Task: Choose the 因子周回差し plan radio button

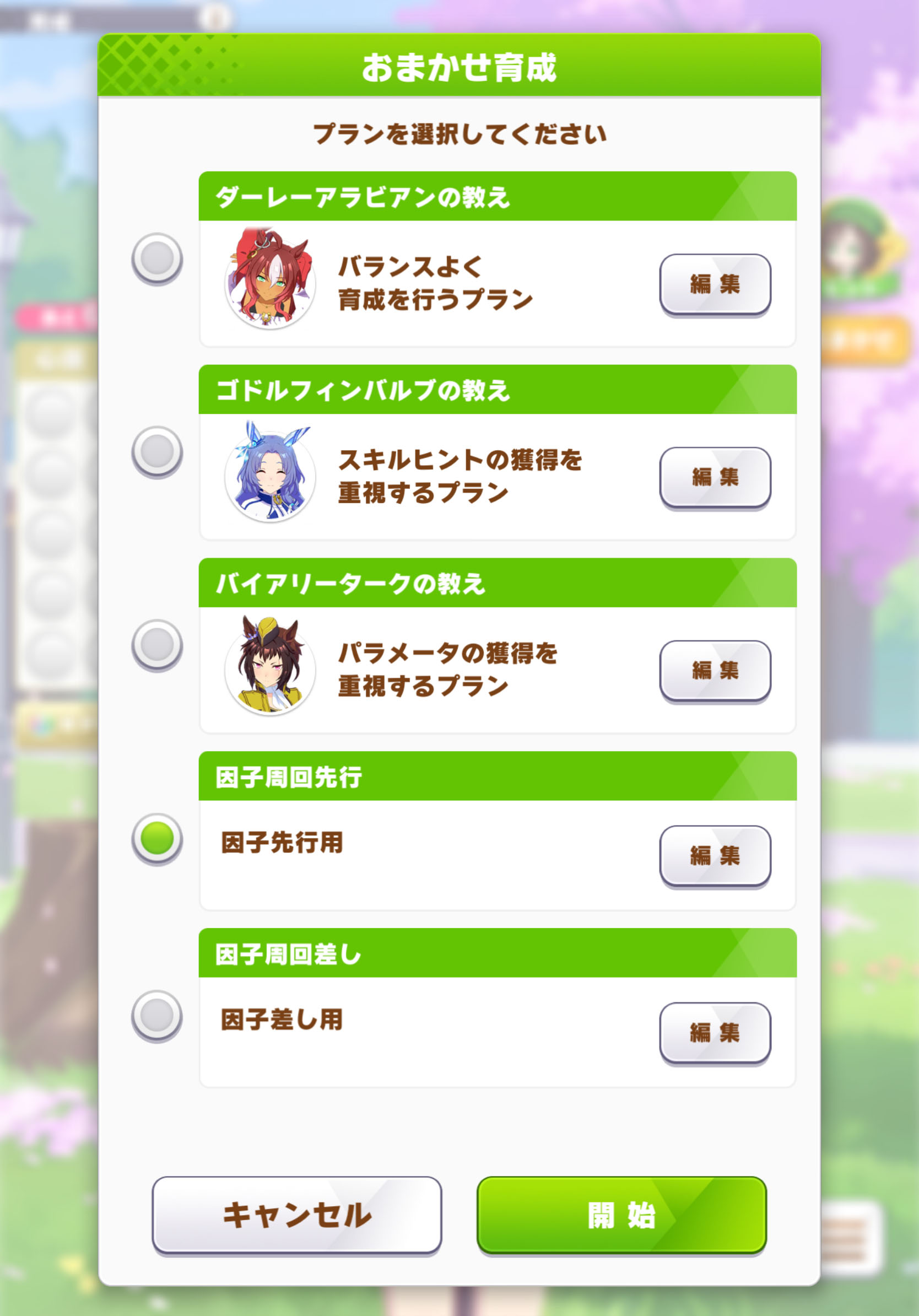Action: pyautogui.click(x=157, y=1015)
